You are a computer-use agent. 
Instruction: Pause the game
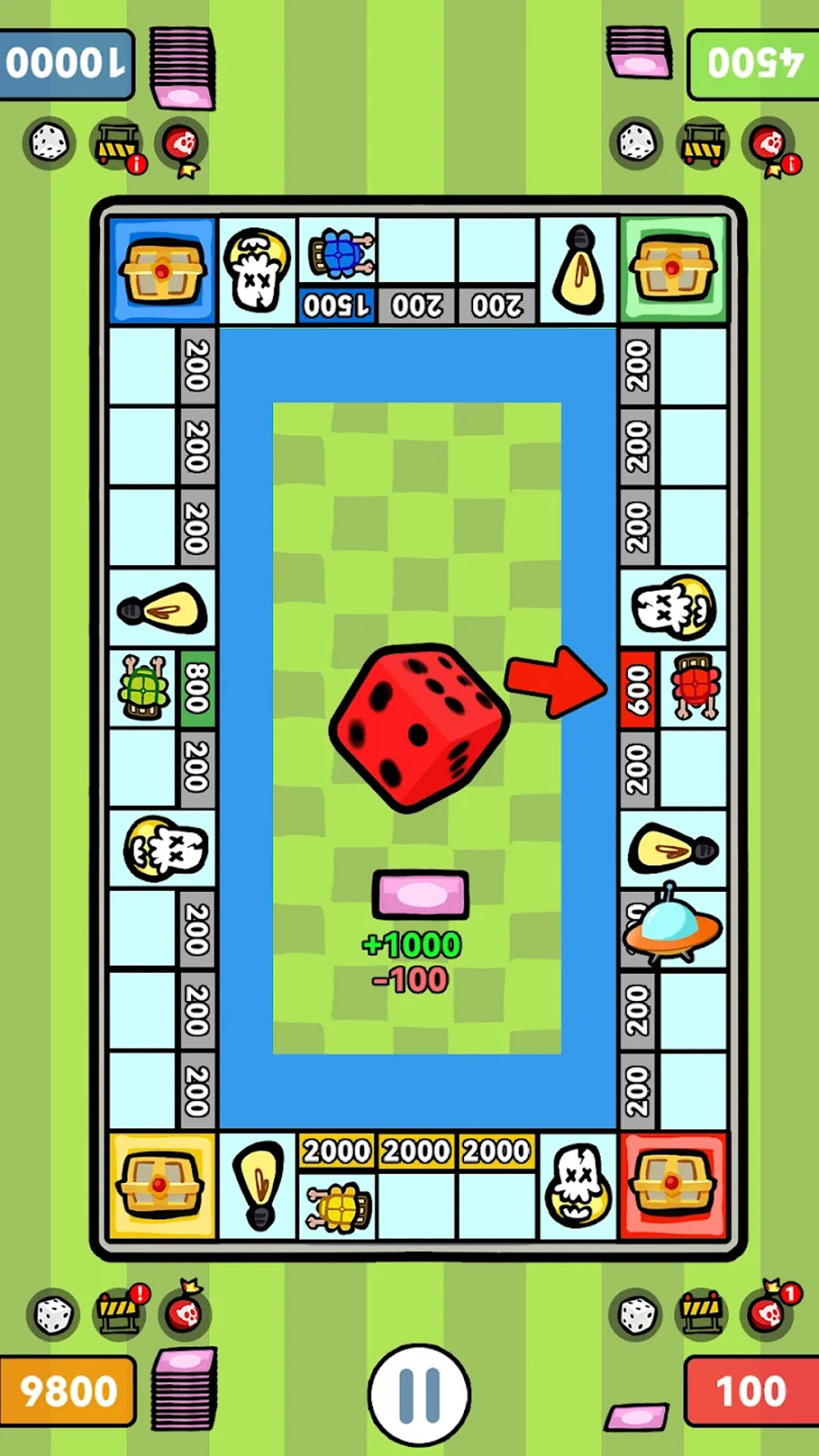[x=419, y=1395]
